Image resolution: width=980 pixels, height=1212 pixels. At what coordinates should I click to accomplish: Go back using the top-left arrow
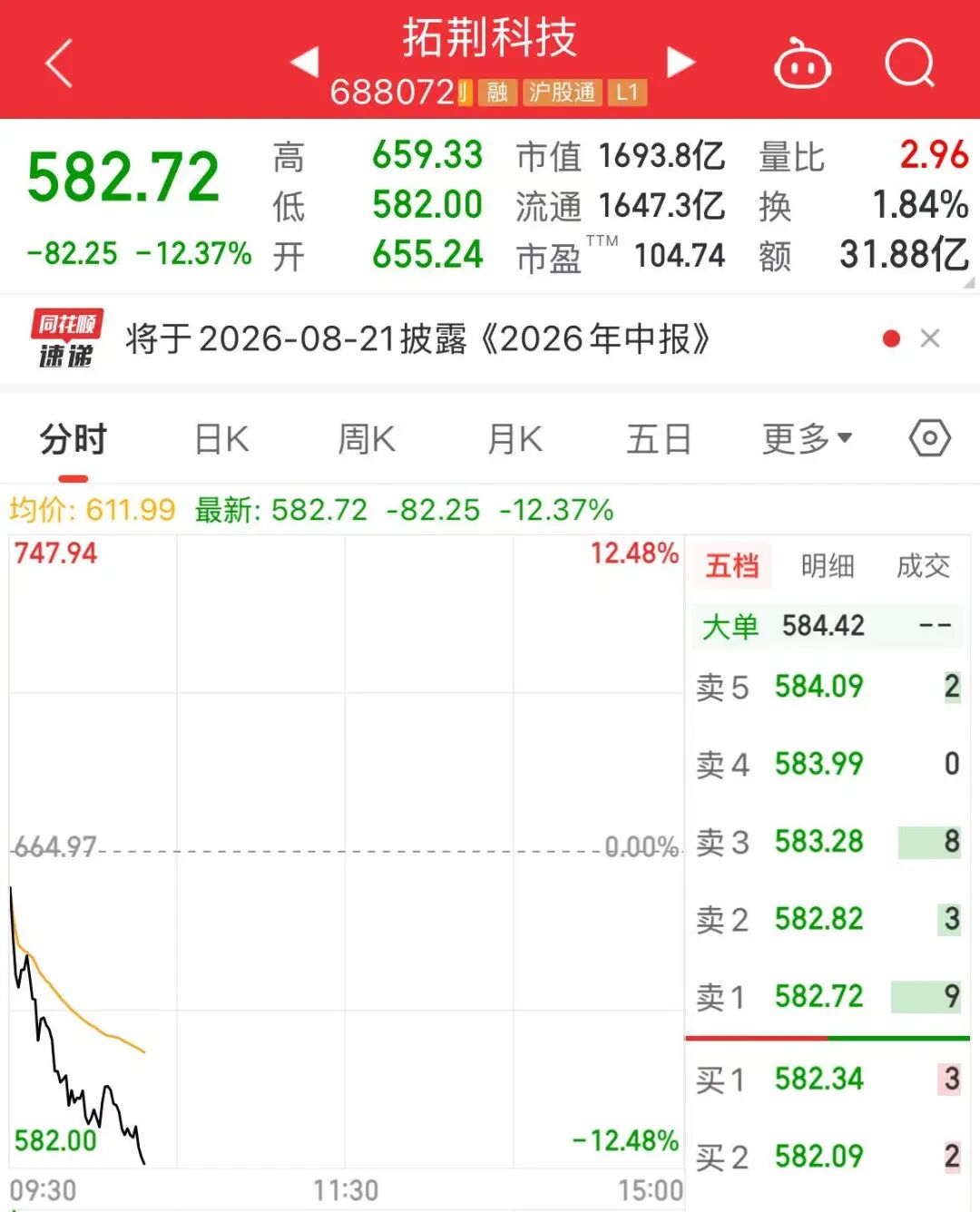click(59, 64)
